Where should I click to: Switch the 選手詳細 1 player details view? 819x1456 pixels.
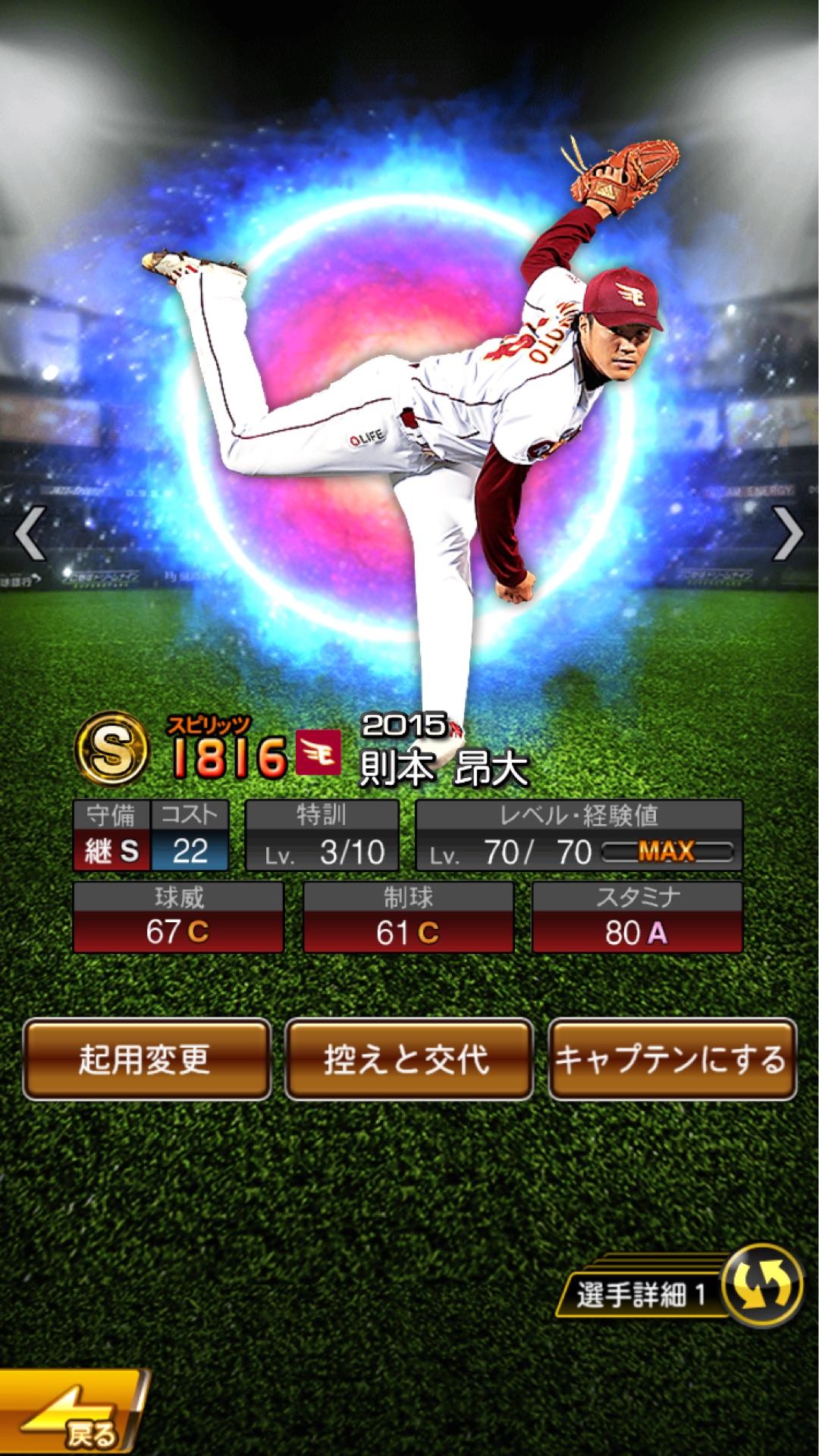(x=761, y=1288)
